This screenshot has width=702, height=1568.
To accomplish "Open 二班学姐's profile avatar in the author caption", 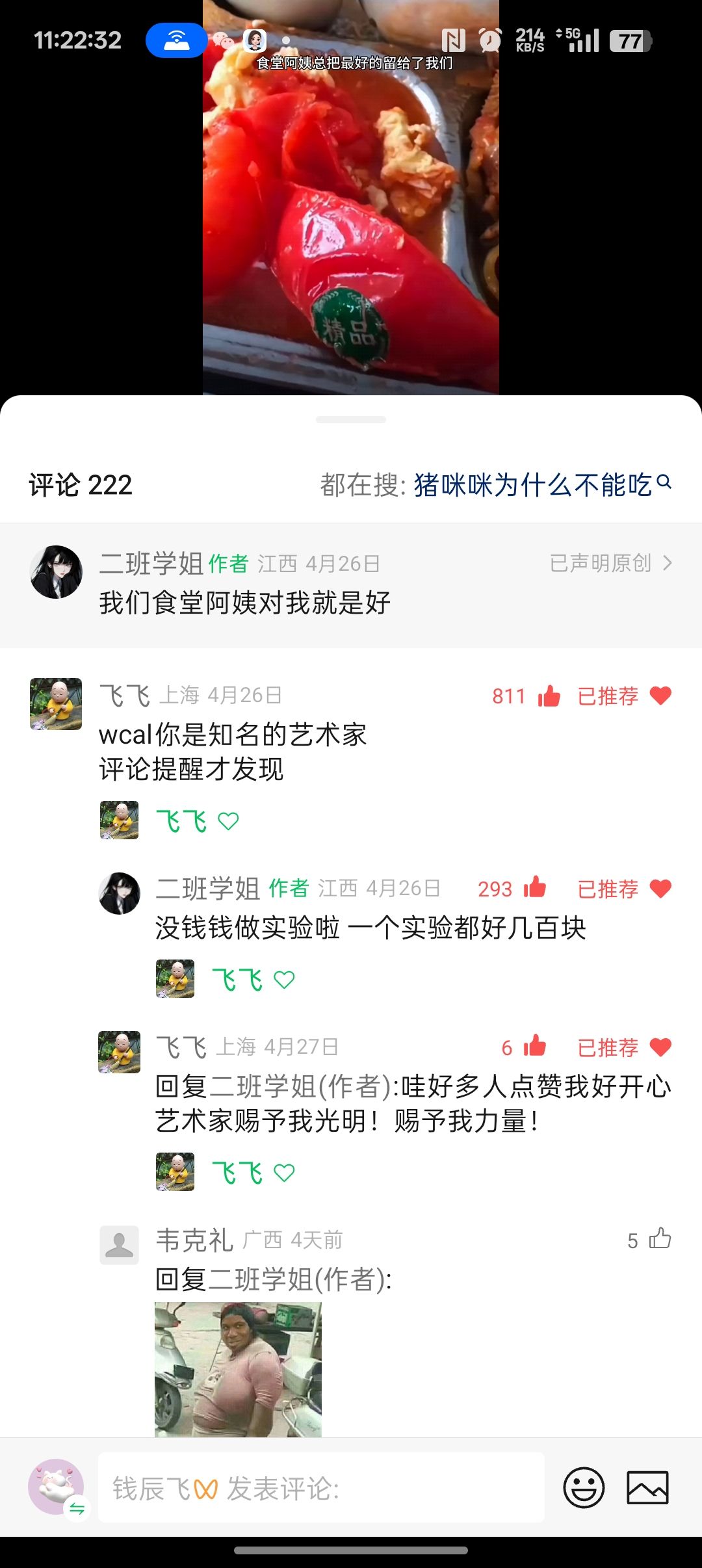I will coord(57,572).
